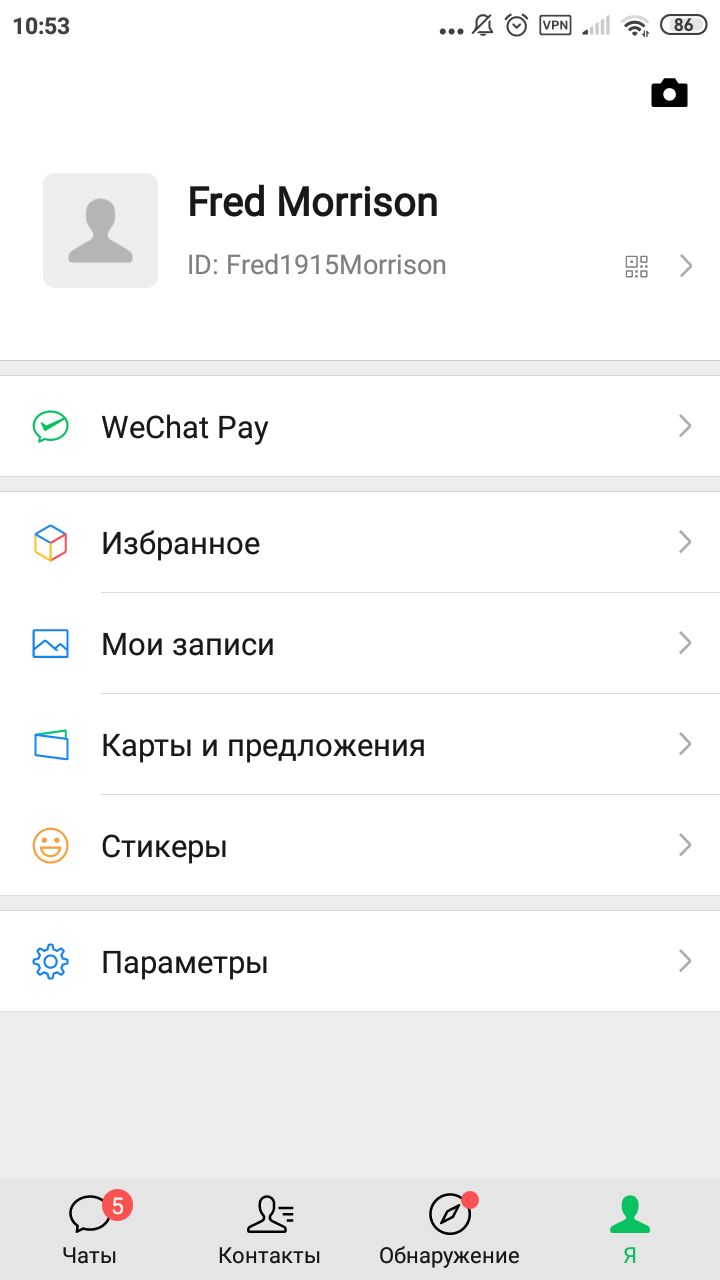This screenshot has width=720, height=1280.
Task: Open Избранное favorites
Action: coord(360,543)
